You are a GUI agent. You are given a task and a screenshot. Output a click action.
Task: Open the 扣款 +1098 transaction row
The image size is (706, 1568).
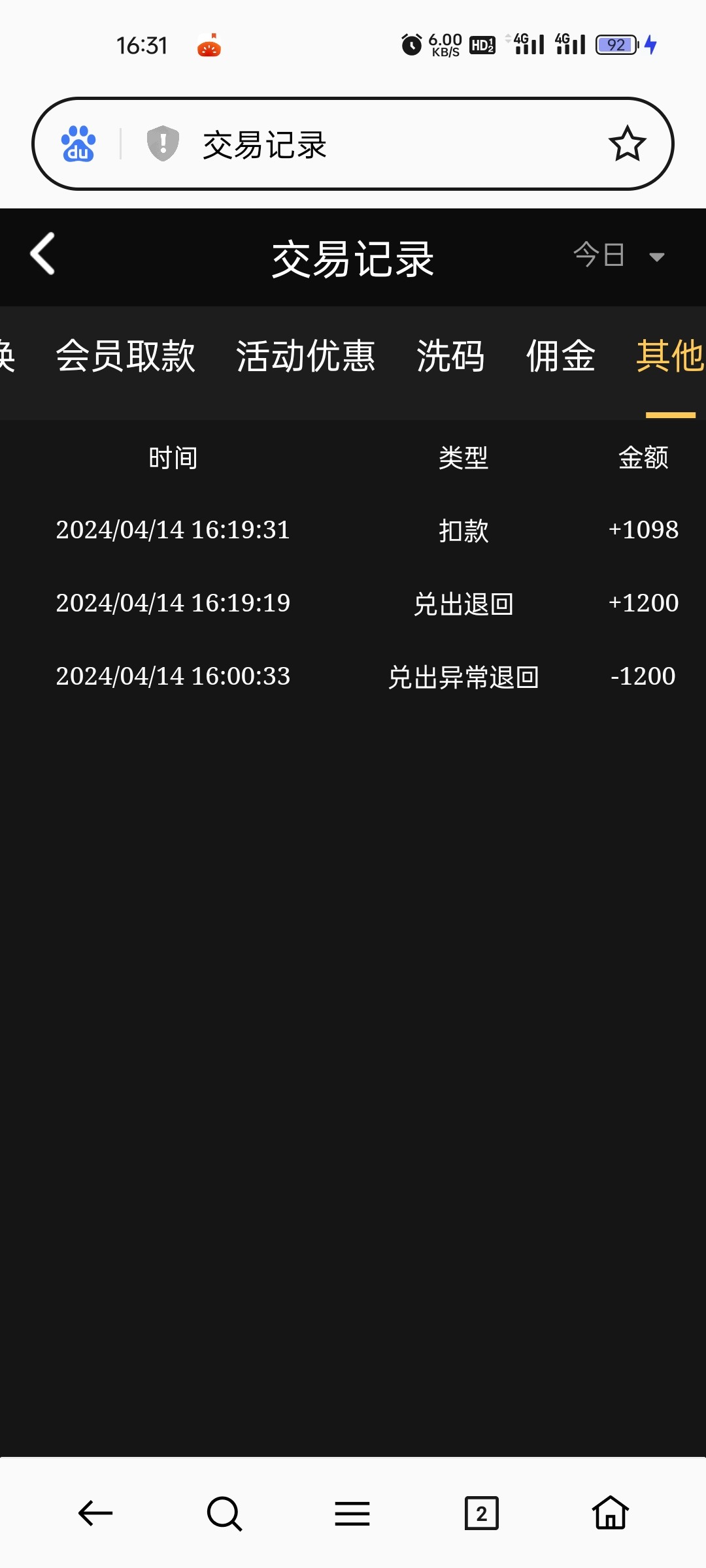coord(353,531)
